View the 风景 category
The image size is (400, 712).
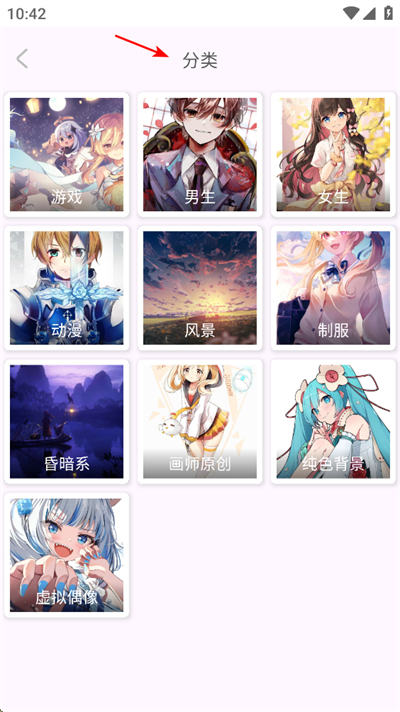(x=200, y=288)
